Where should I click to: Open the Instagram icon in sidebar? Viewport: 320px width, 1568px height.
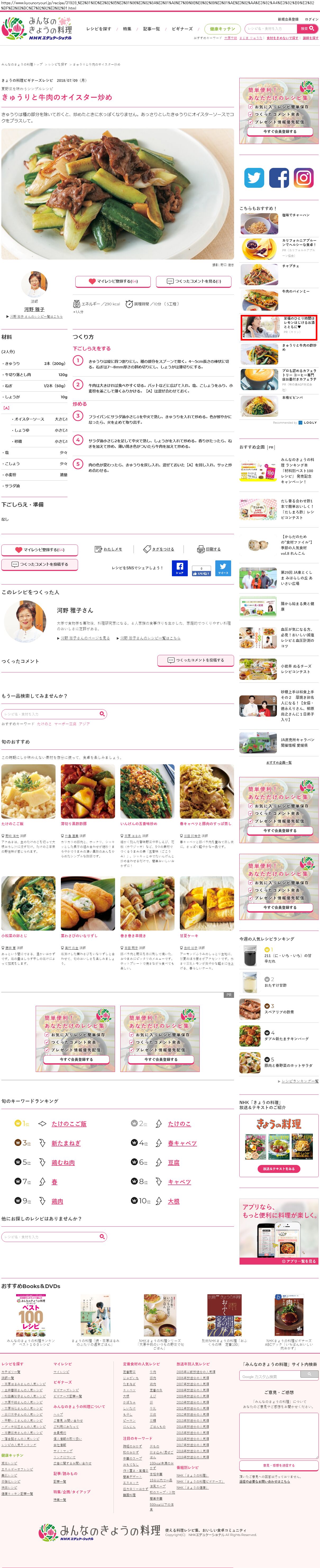coord(303,178)
